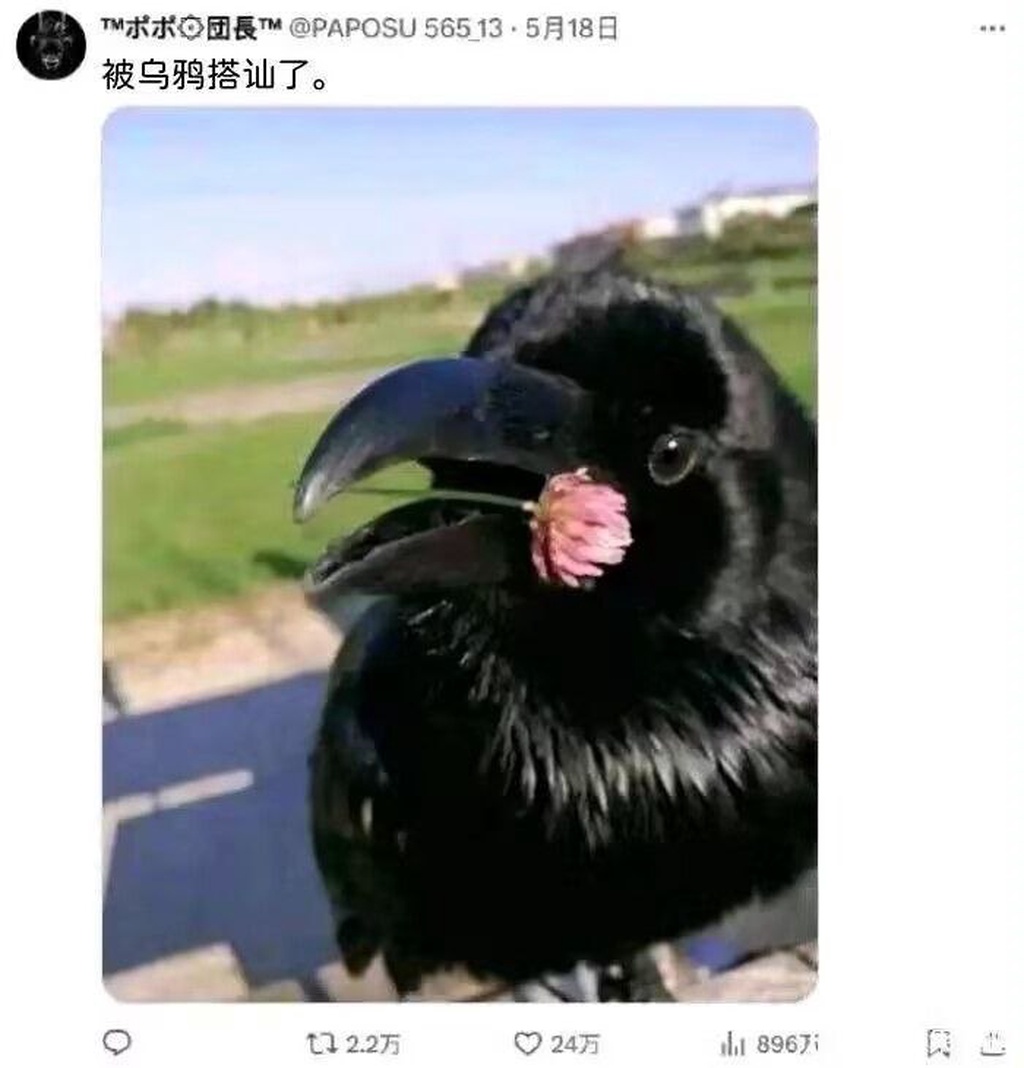
Task: Like the crow post
Action: point(528,1043)
